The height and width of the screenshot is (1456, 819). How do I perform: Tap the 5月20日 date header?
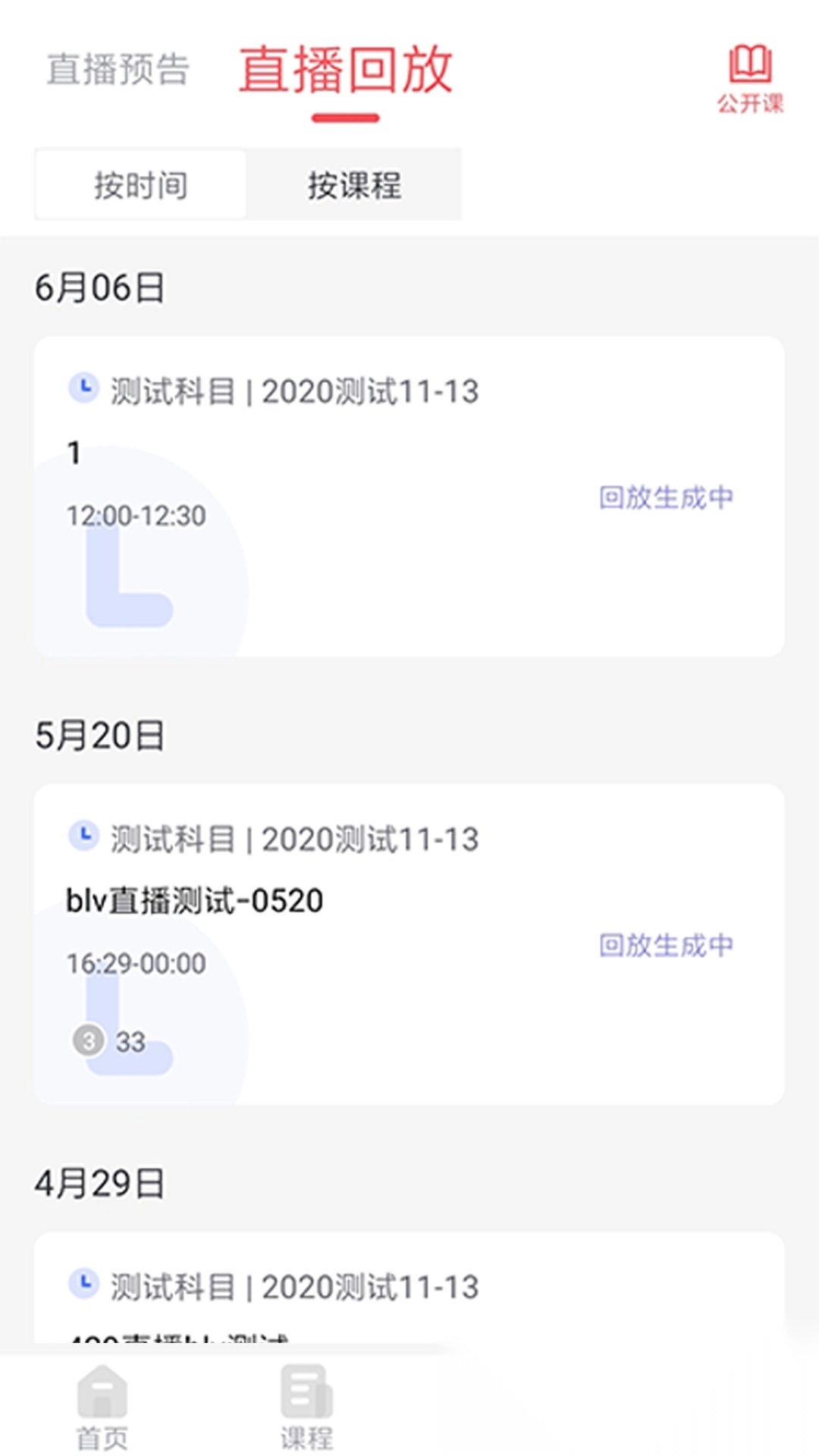coord(102,734)
